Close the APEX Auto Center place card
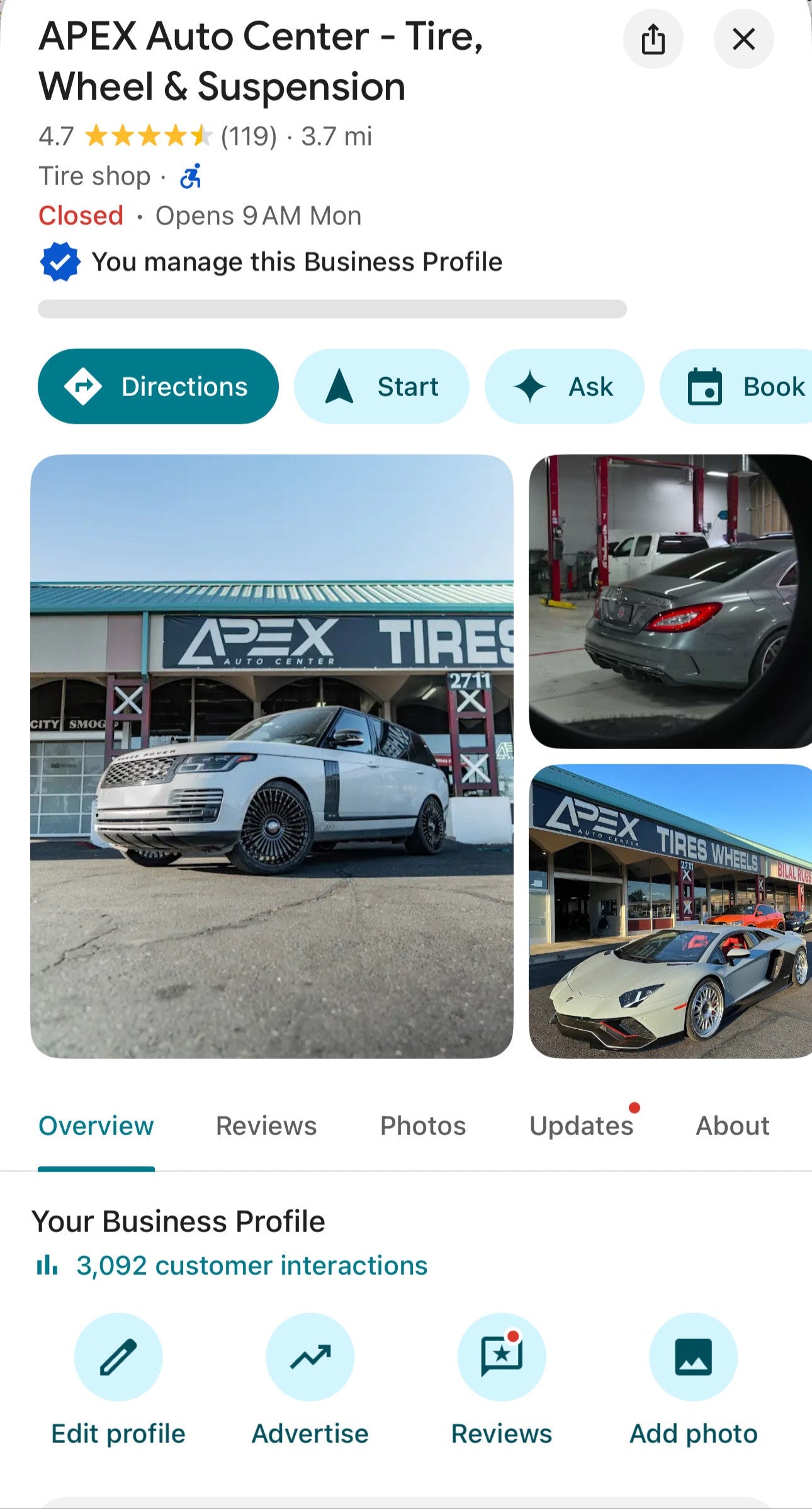Screen dimensions: 812x1509 point(743,39)
